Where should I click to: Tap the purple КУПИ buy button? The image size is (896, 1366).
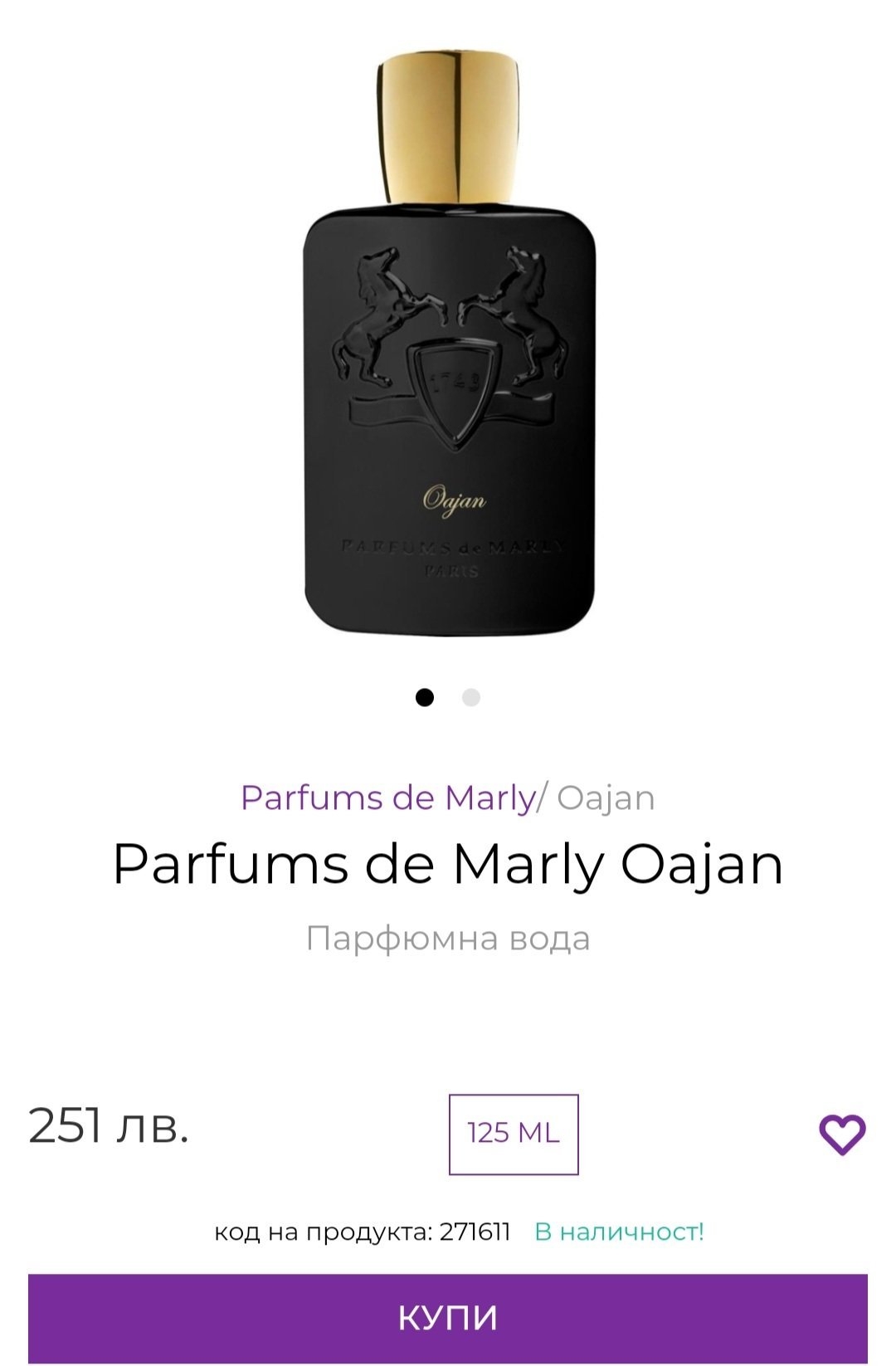pos(448,1317)
